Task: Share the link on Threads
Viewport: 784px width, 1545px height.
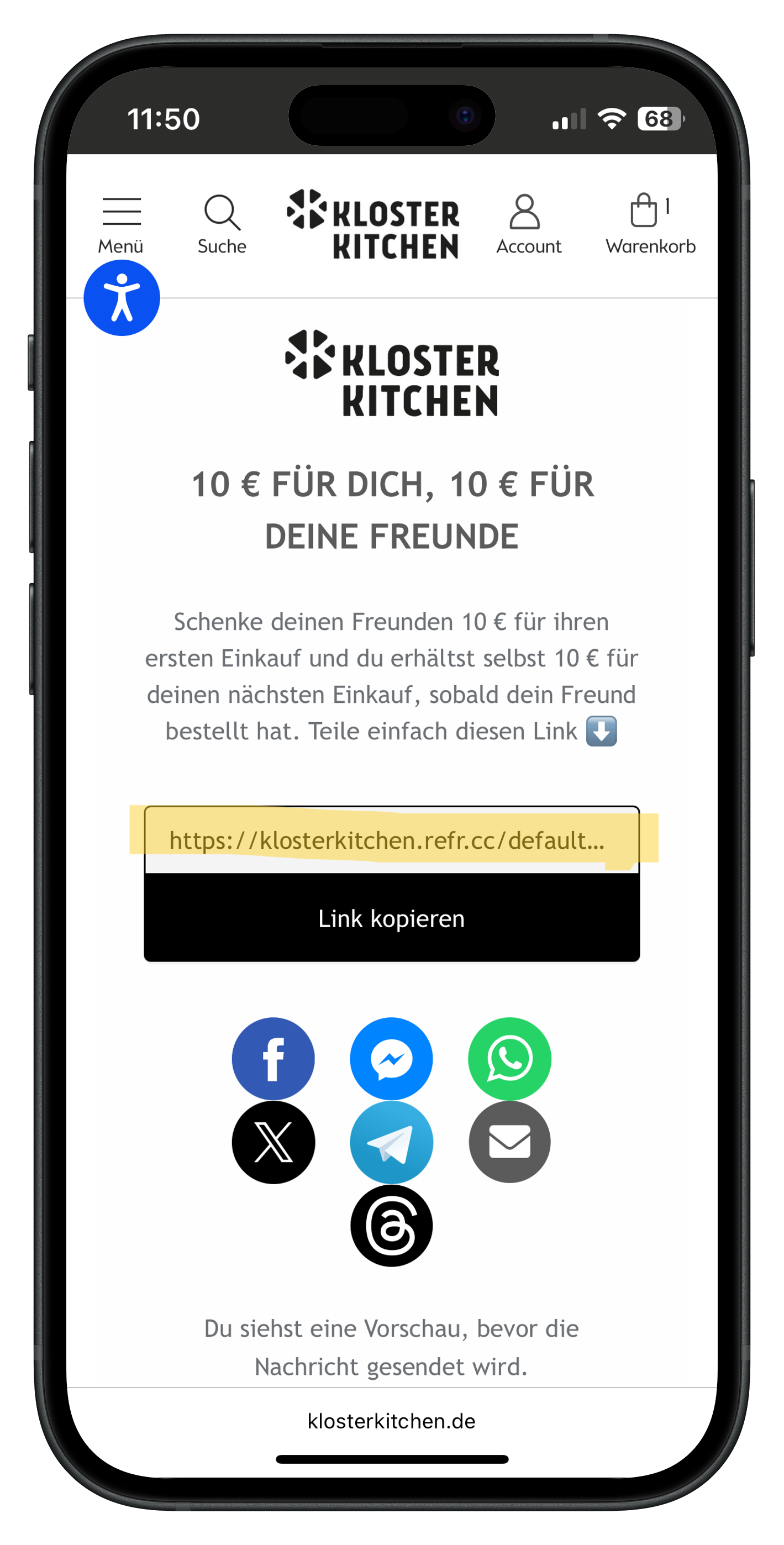Action: coord(391,1225)
